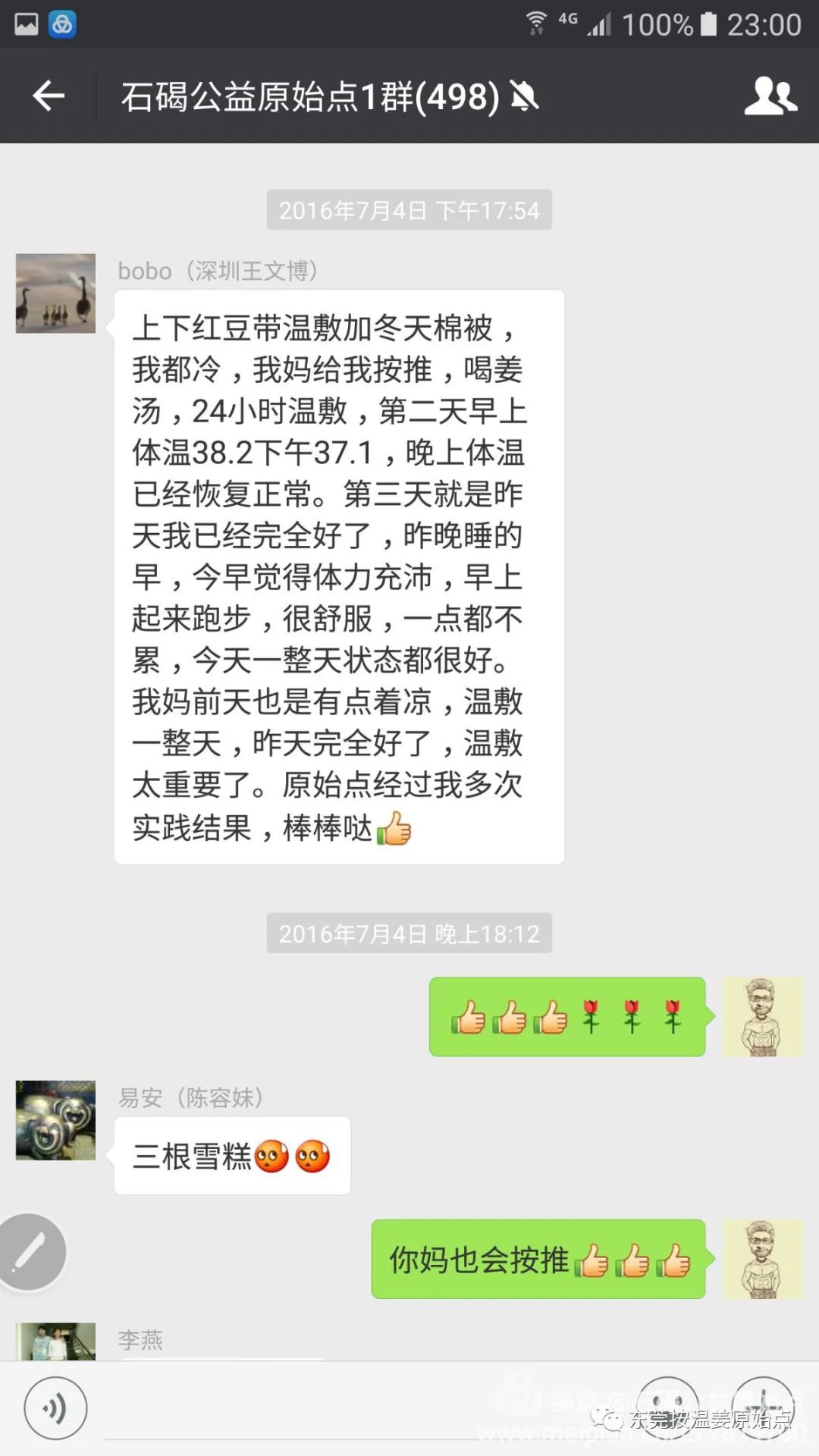Switch to voice message input

(x=55, y=1409)
